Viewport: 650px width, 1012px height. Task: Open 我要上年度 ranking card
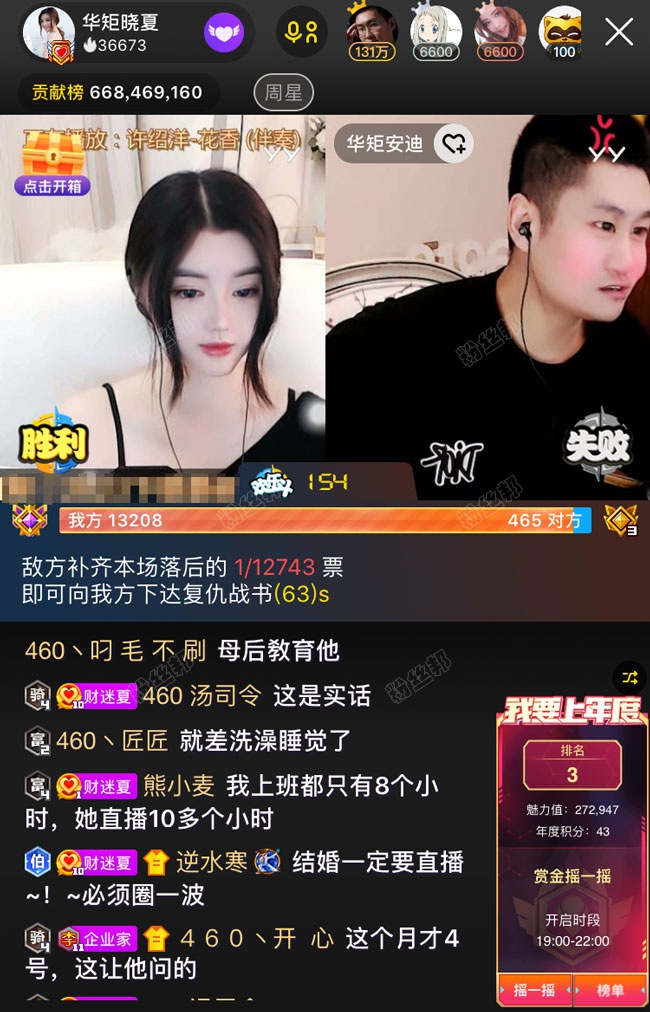[x=572, y=770]
